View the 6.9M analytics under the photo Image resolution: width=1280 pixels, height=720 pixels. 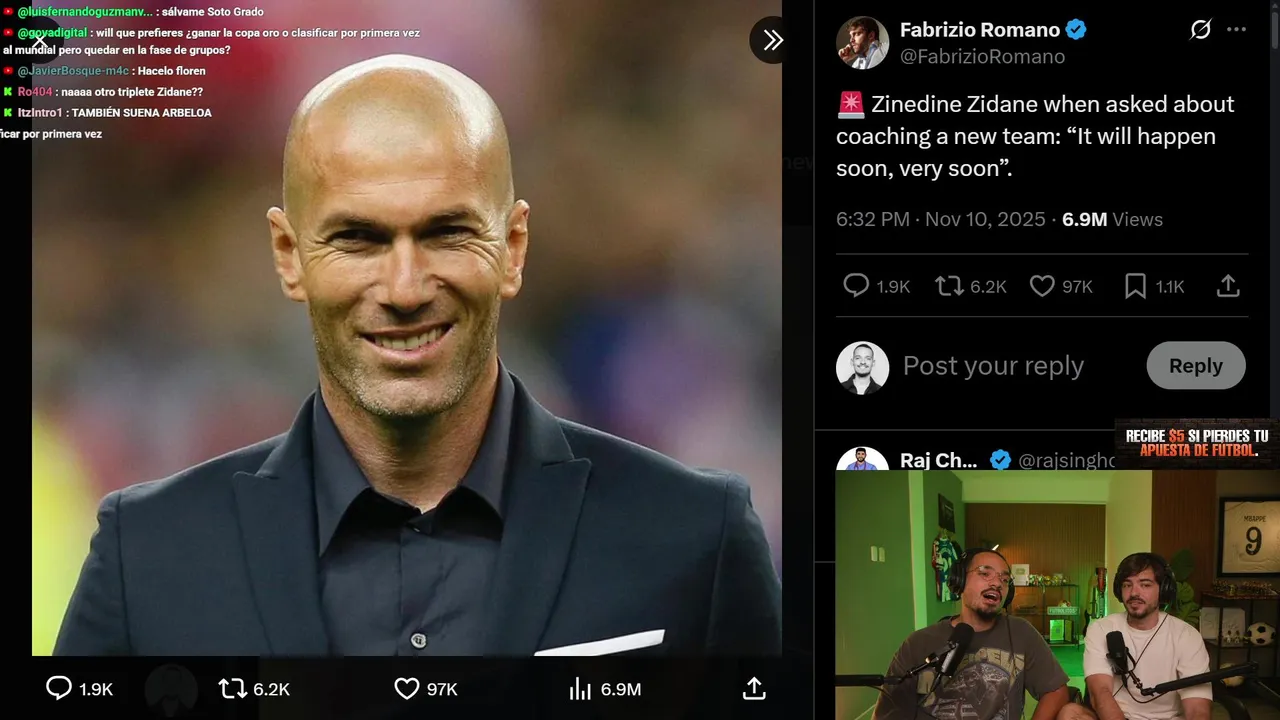580,688
